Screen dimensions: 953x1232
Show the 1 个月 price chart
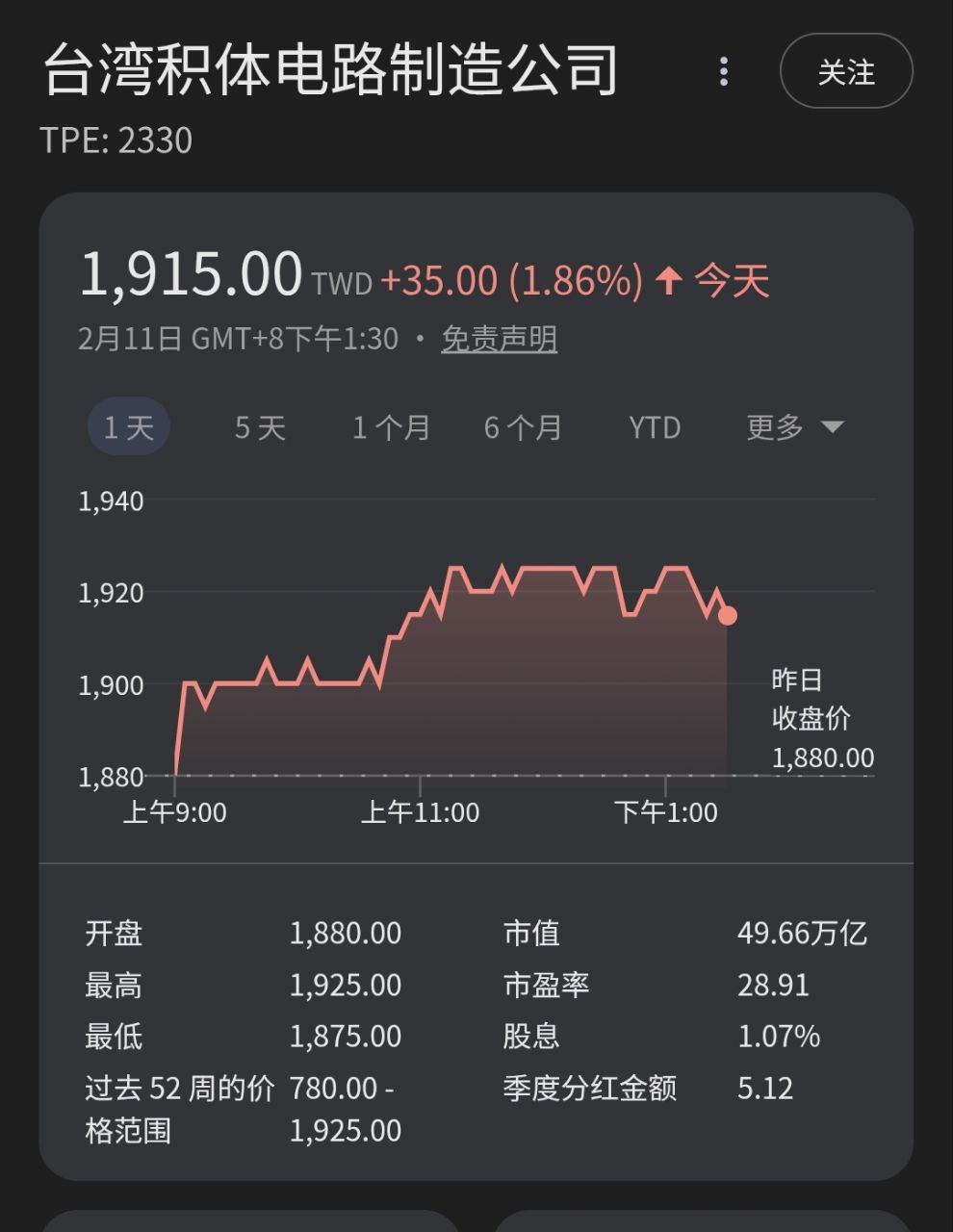[391, 427]
